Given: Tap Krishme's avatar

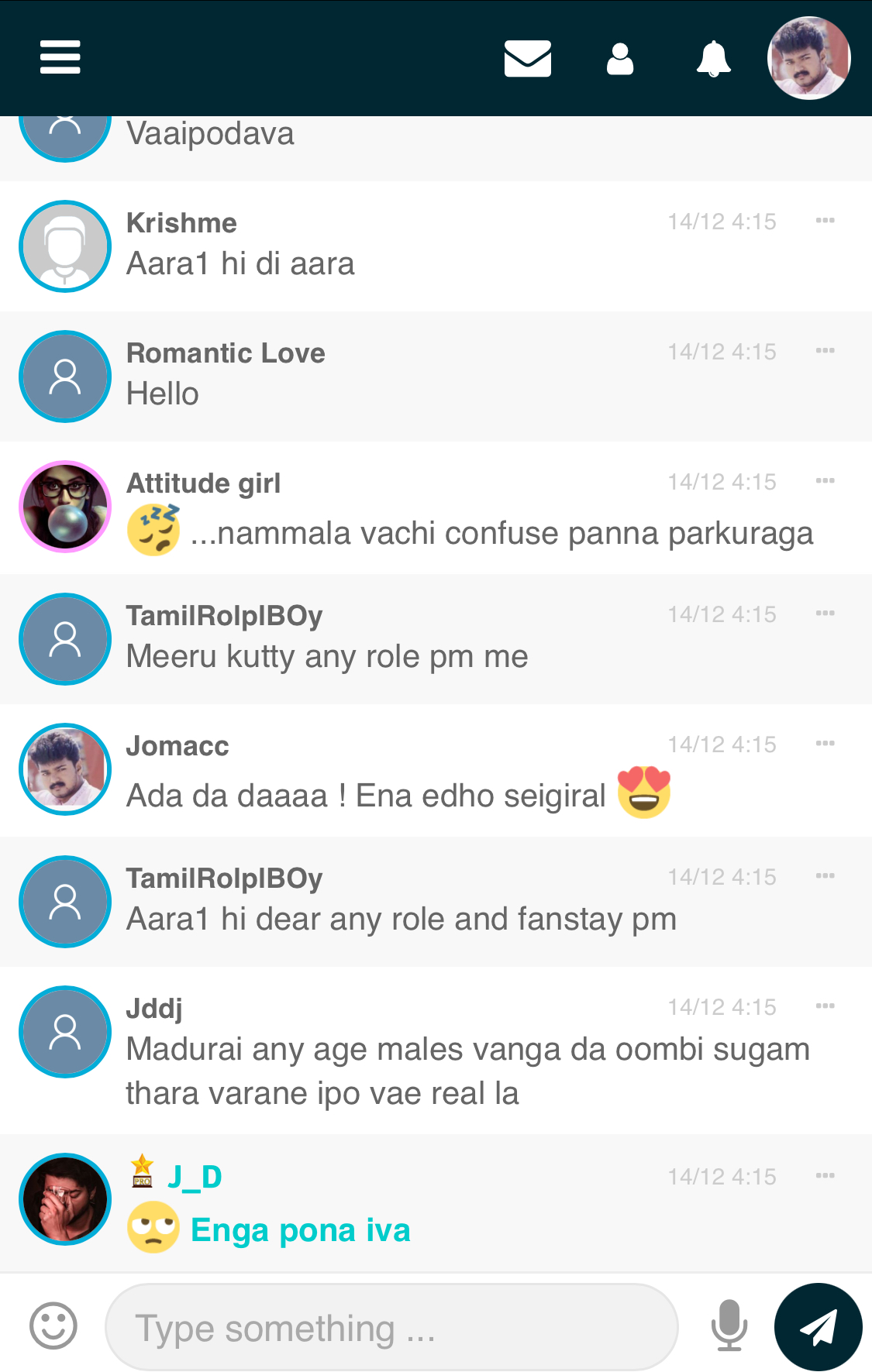Looking at the screenshot, I should point(65,246).
